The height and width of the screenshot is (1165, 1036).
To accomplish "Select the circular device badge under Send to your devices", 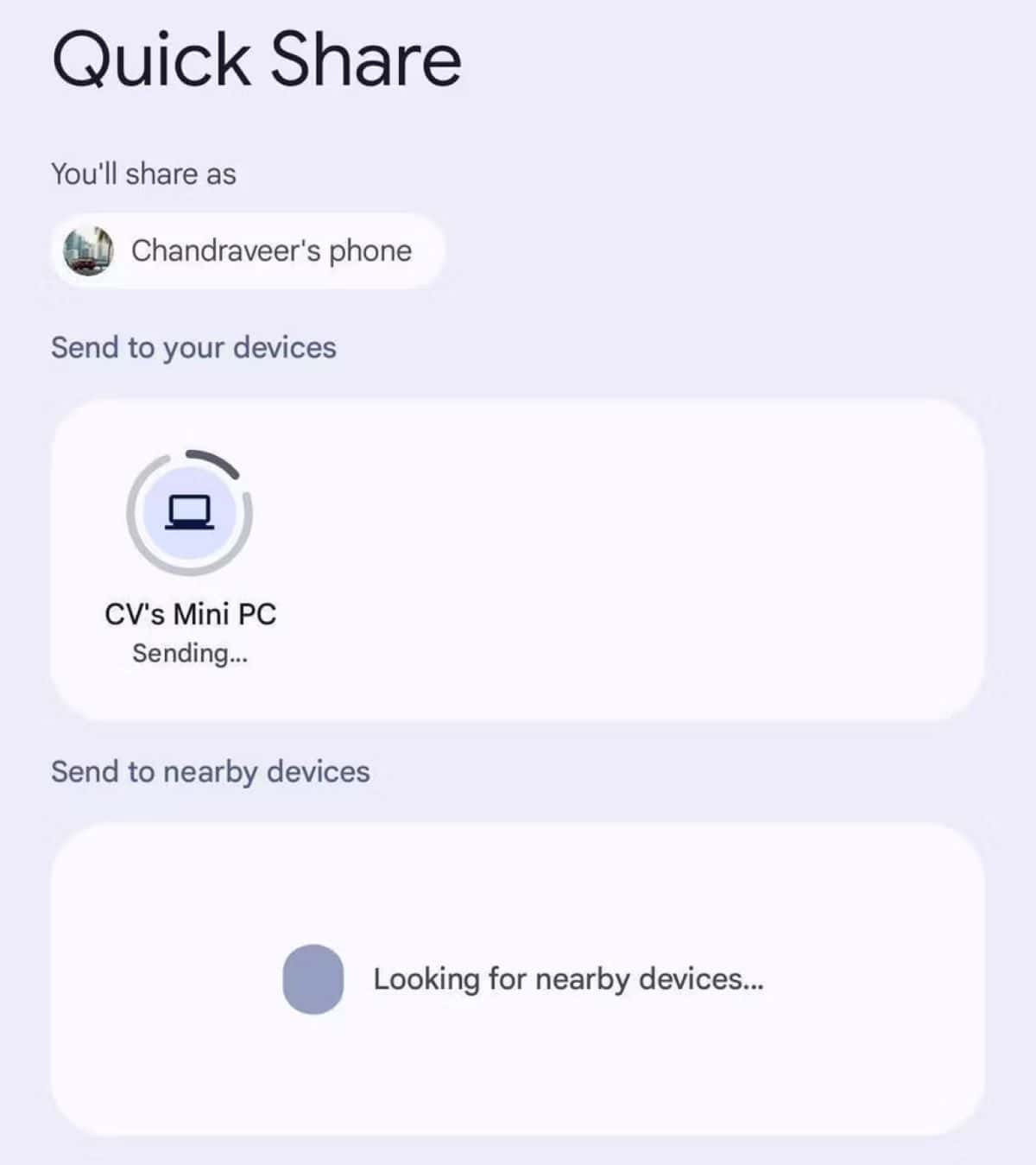I will 192,511.
